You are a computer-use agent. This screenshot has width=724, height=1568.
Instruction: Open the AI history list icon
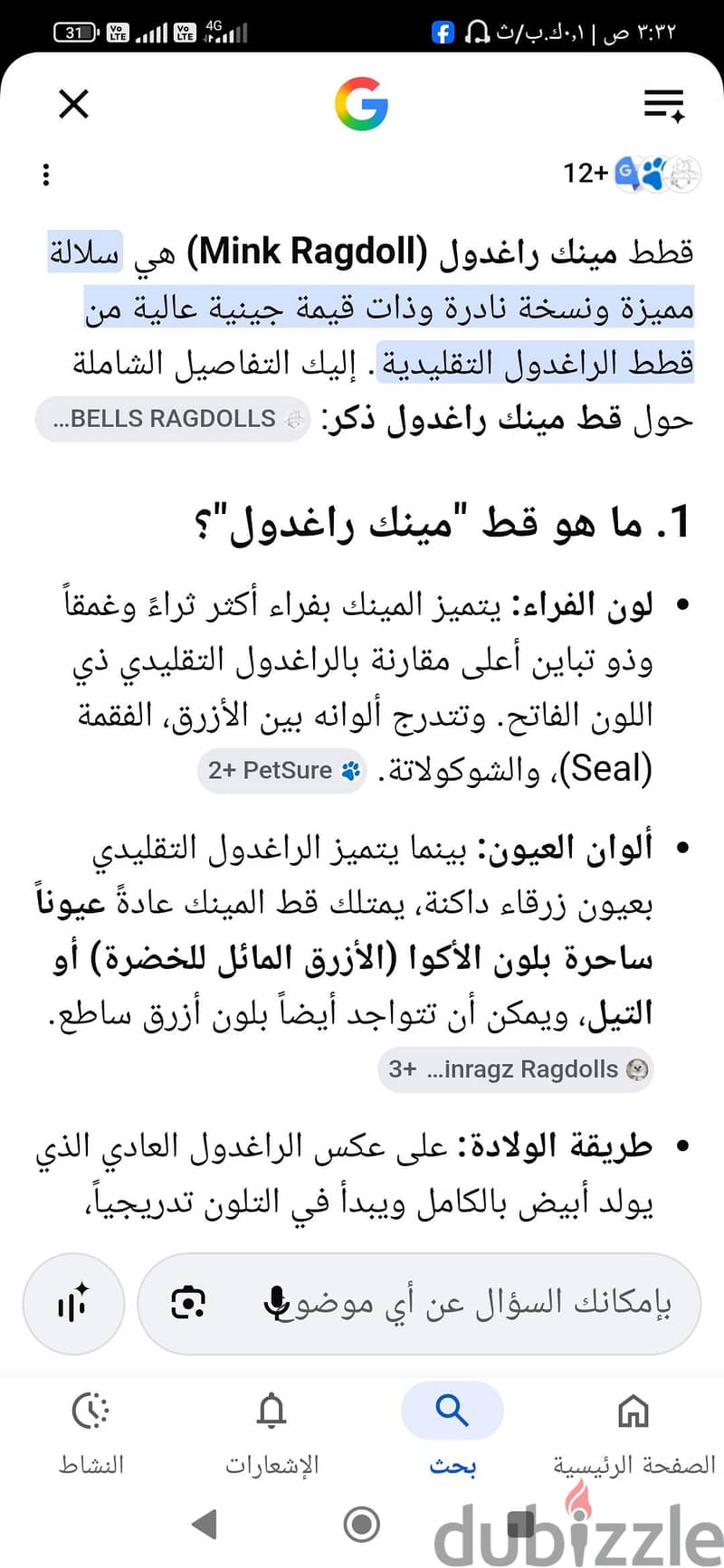[x=664, y=105]
